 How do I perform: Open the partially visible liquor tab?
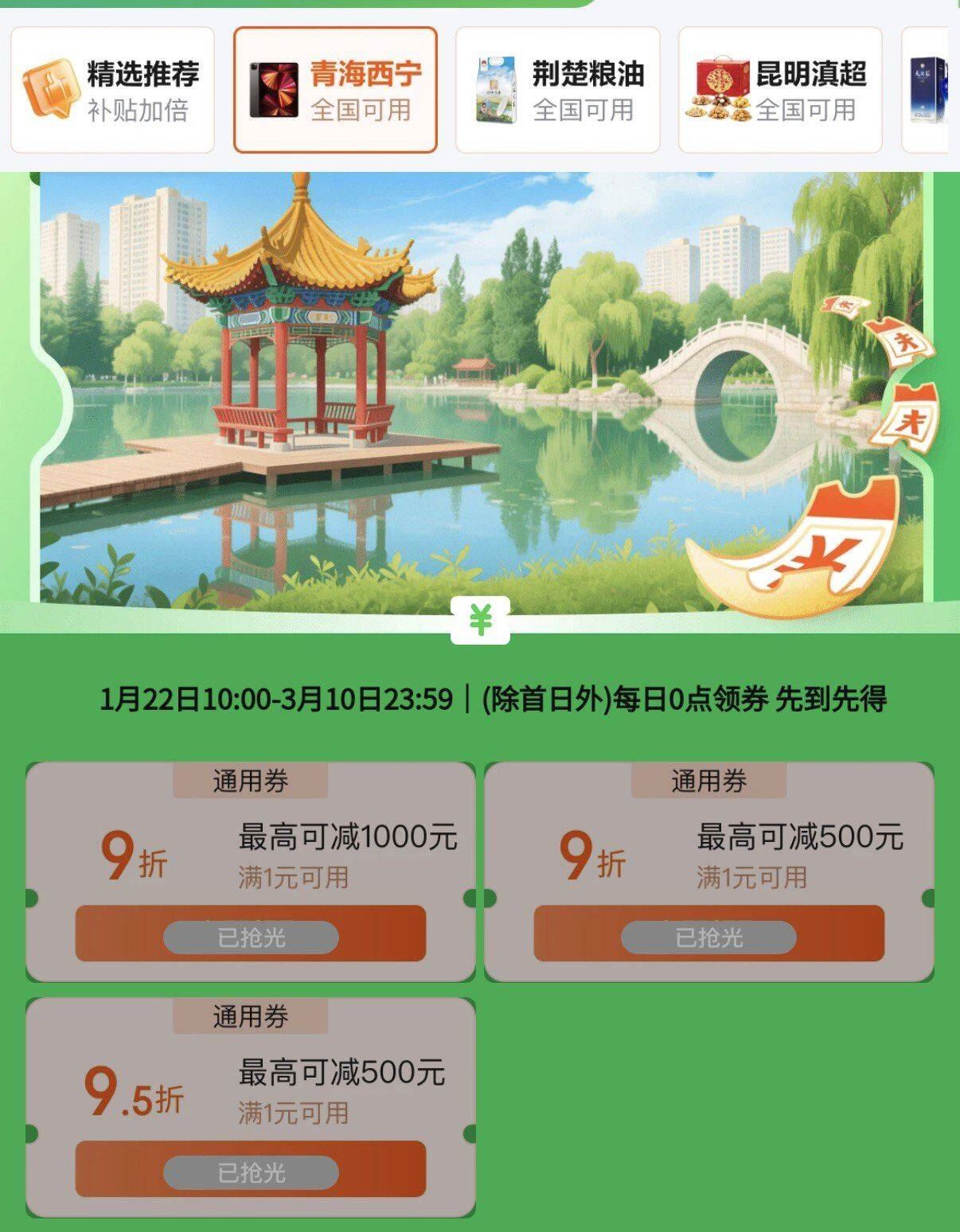(925, 90)
